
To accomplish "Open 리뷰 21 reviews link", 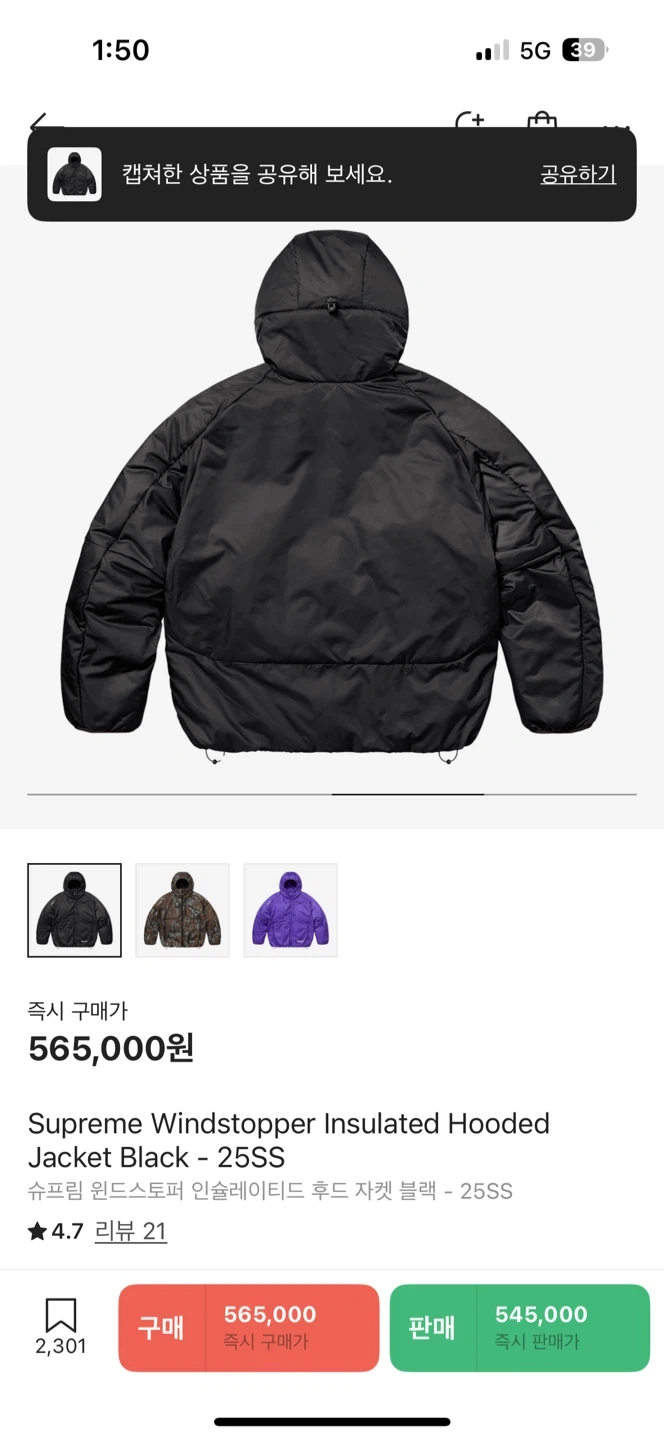I will point(130,1231).
